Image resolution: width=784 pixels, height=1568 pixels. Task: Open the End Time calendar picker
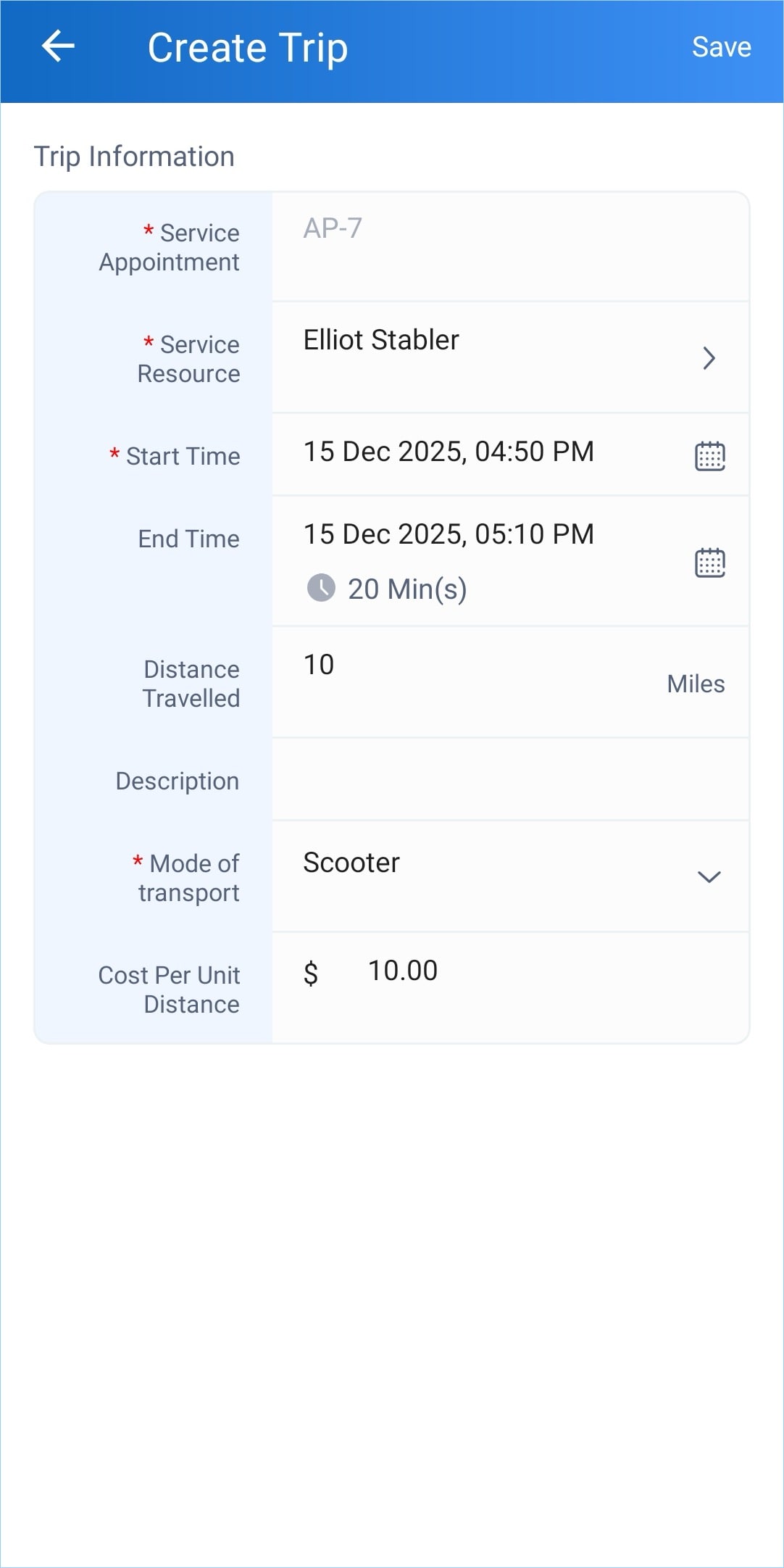tap(709, 563)
